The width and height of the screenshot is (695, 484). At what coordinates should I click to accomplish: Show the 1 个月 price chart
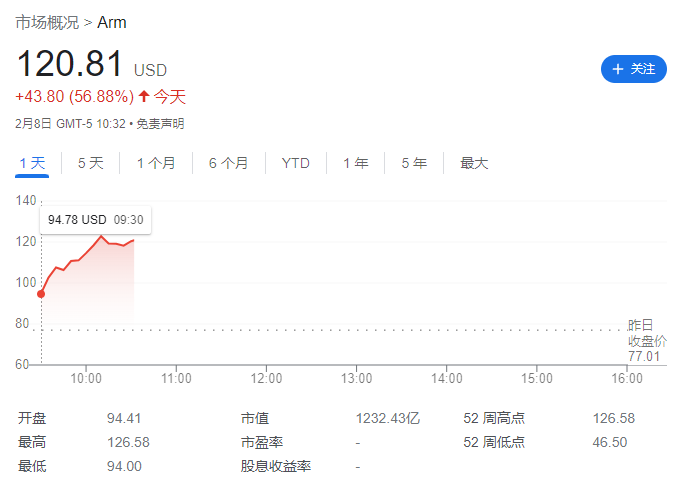coord(156,163)
